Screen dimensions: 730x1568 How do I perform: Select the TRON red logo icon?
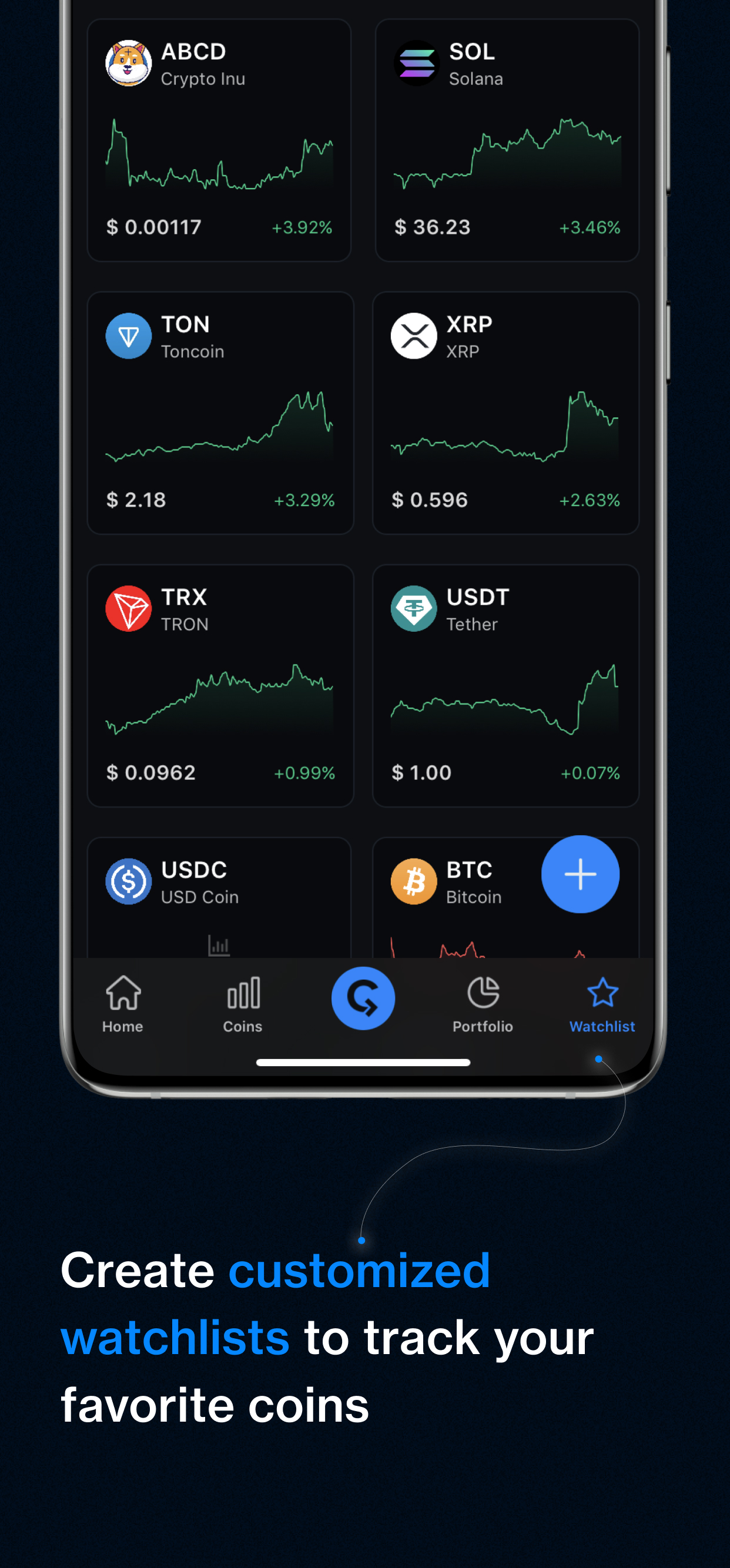click(x=129, y=608)
